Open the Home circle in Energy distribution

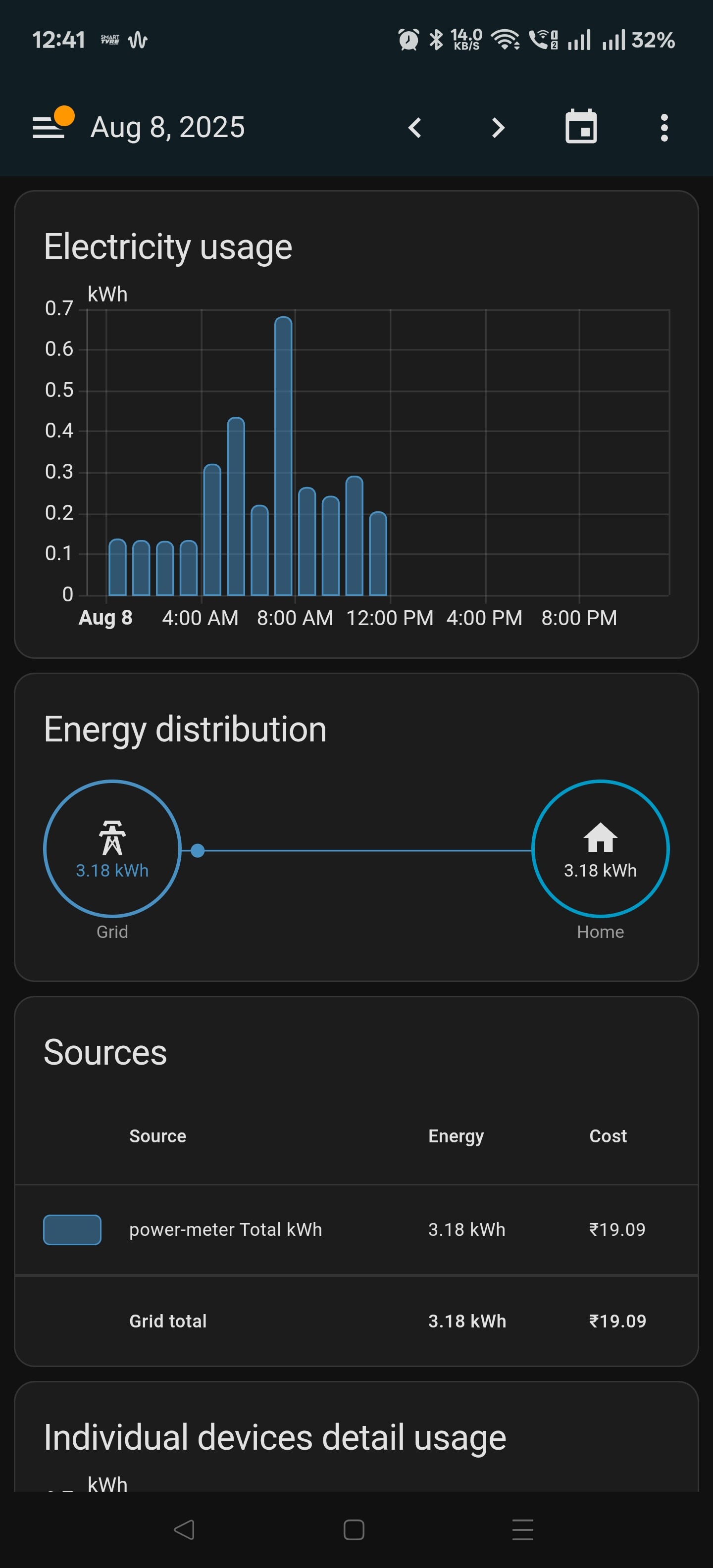[x=601, y=848]
